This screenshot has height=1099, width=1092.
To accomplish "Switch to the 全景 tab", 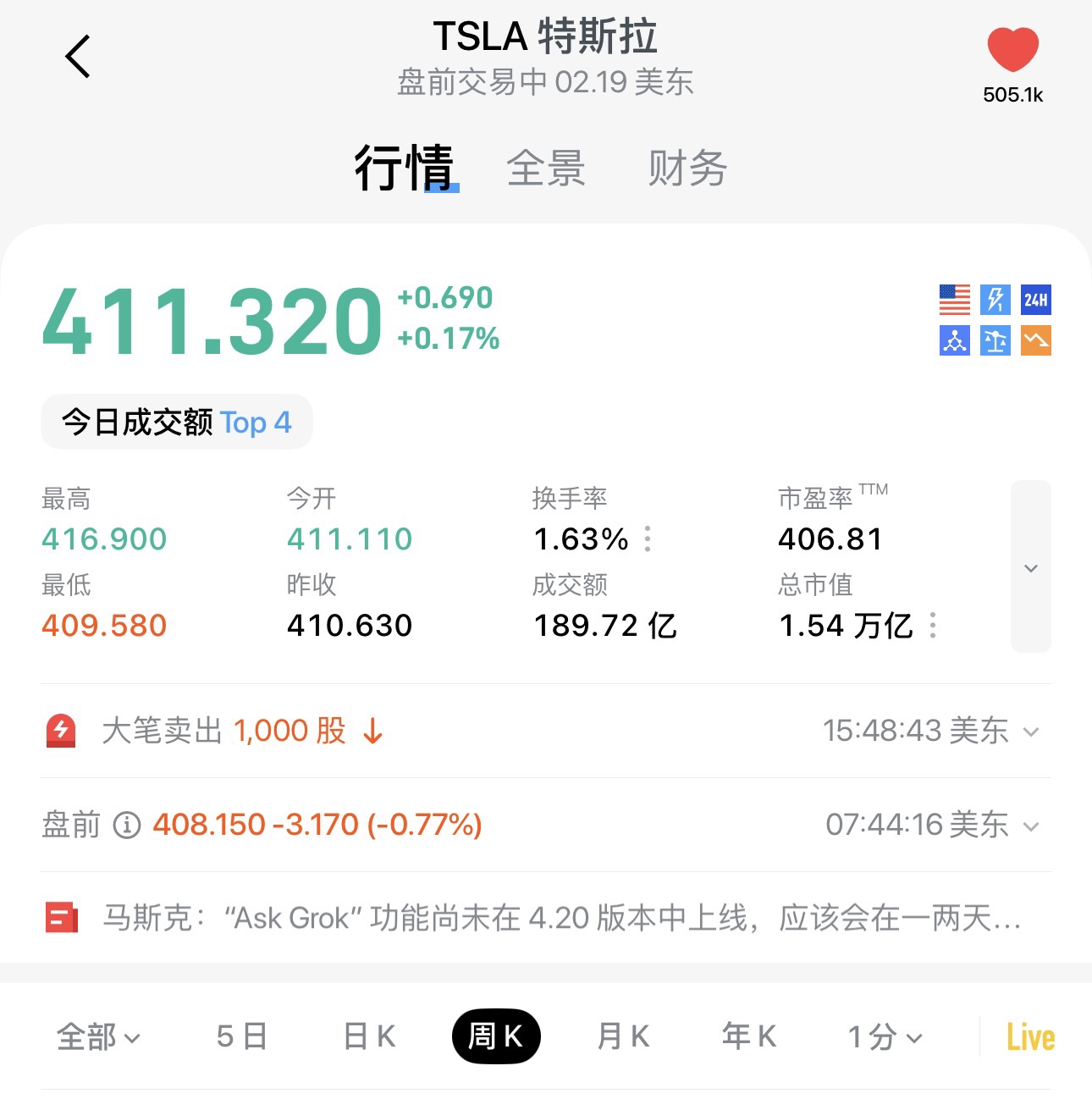I will point(546,168).
